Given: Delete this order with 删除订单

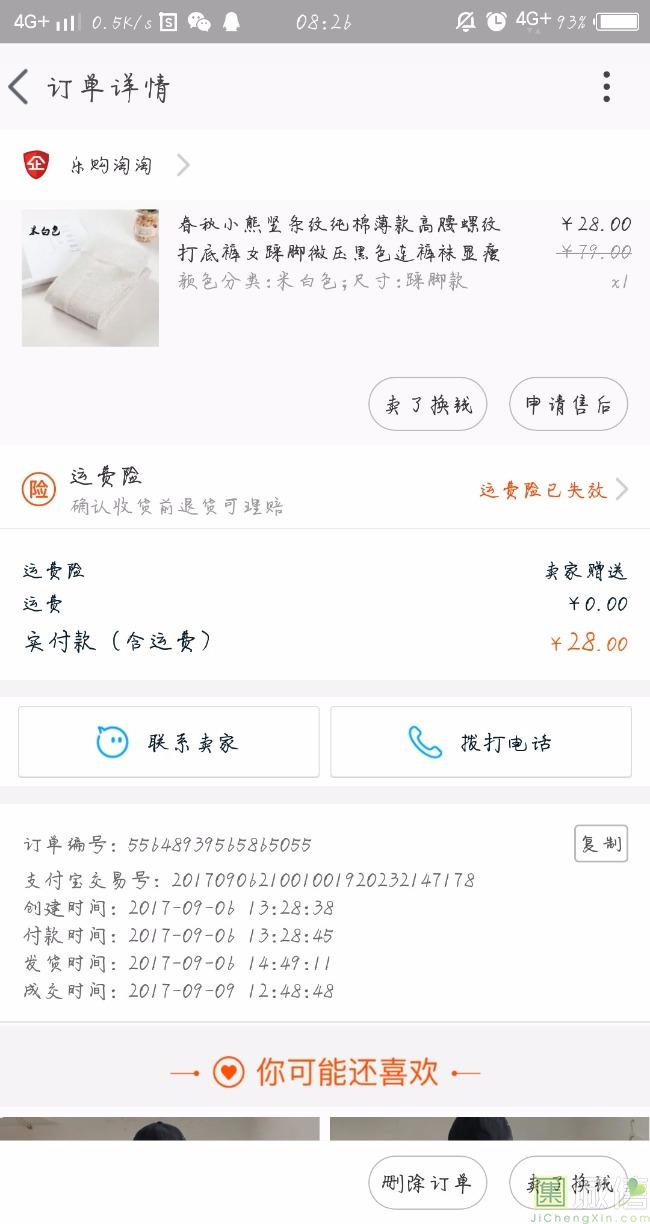Looking at the screenshot, I should (x=428, y=1184).
